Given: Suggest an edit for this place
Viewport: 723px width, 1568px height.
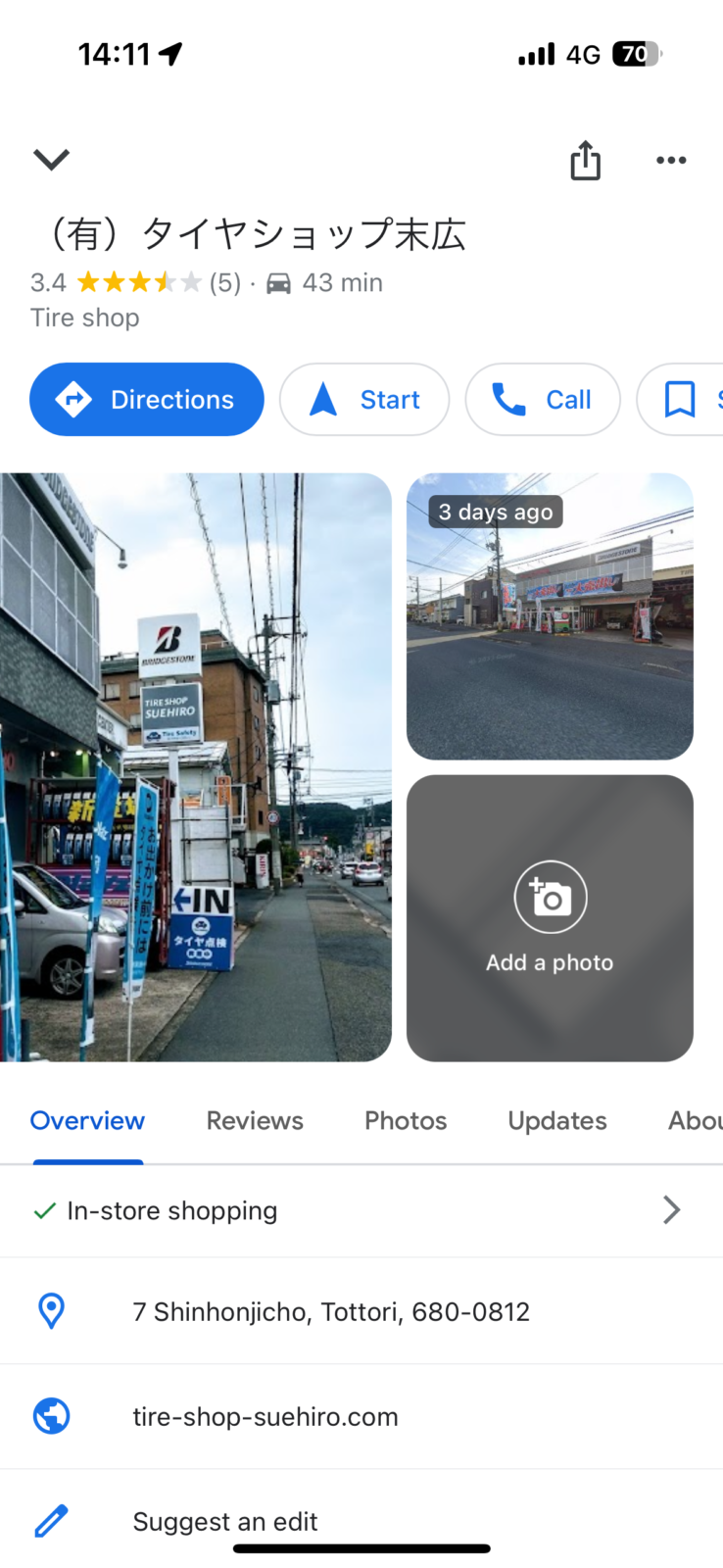Looking at the screenshot, I should (225, 1522).
